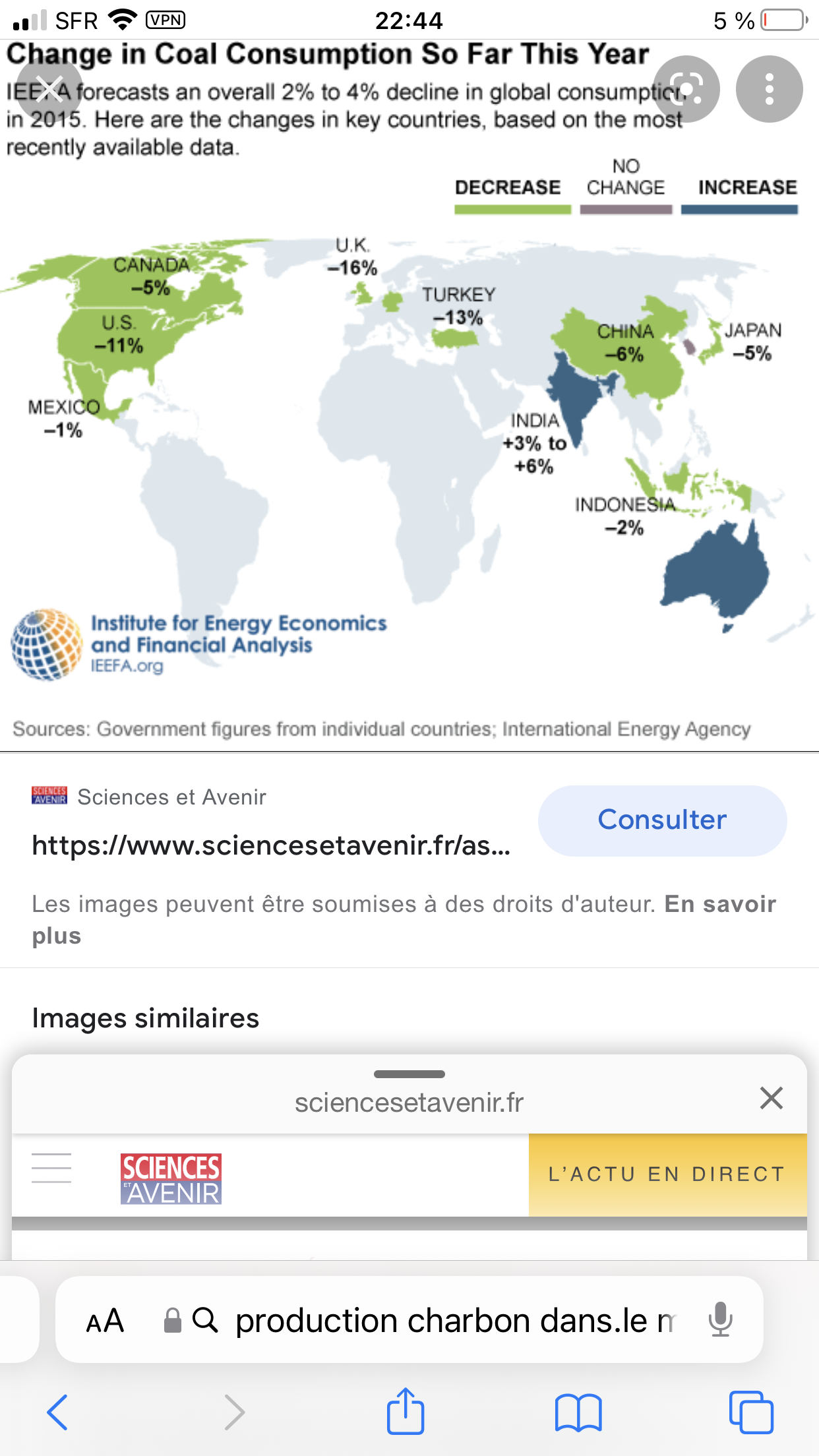Open the "En savoir plus" copyright link
The image size is (819, 1456).
[x=404, y=919]
